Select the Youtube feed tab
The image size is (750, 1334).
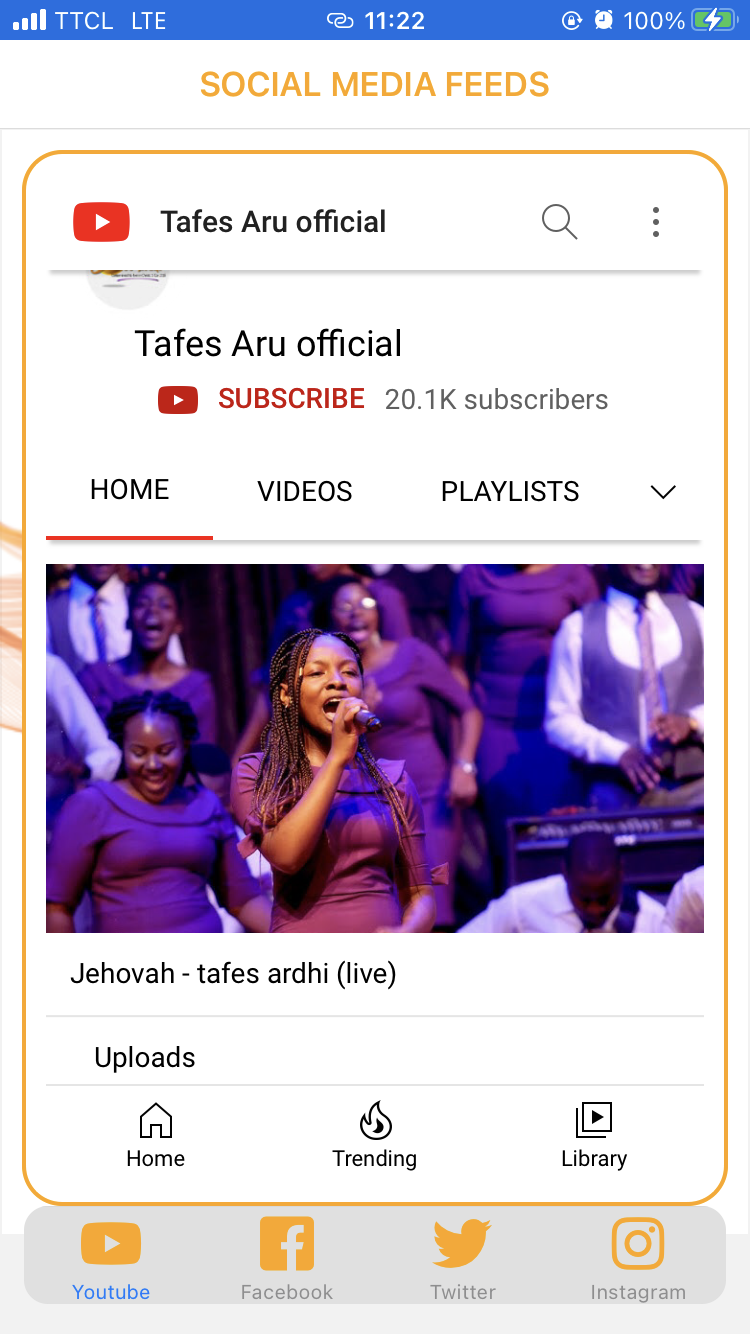[x=111, y=1258]
